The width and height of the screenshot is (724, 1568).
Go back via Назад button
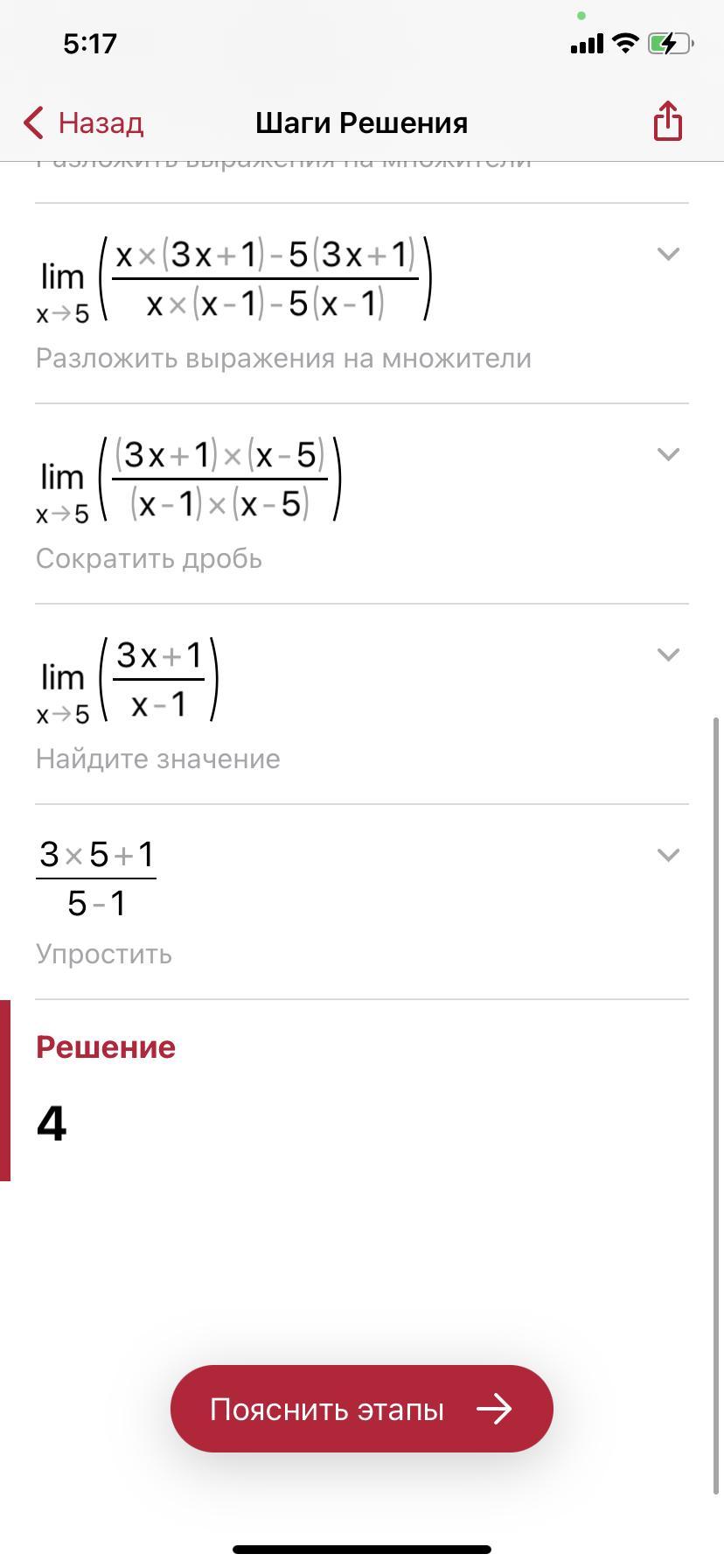pos(84,123)
